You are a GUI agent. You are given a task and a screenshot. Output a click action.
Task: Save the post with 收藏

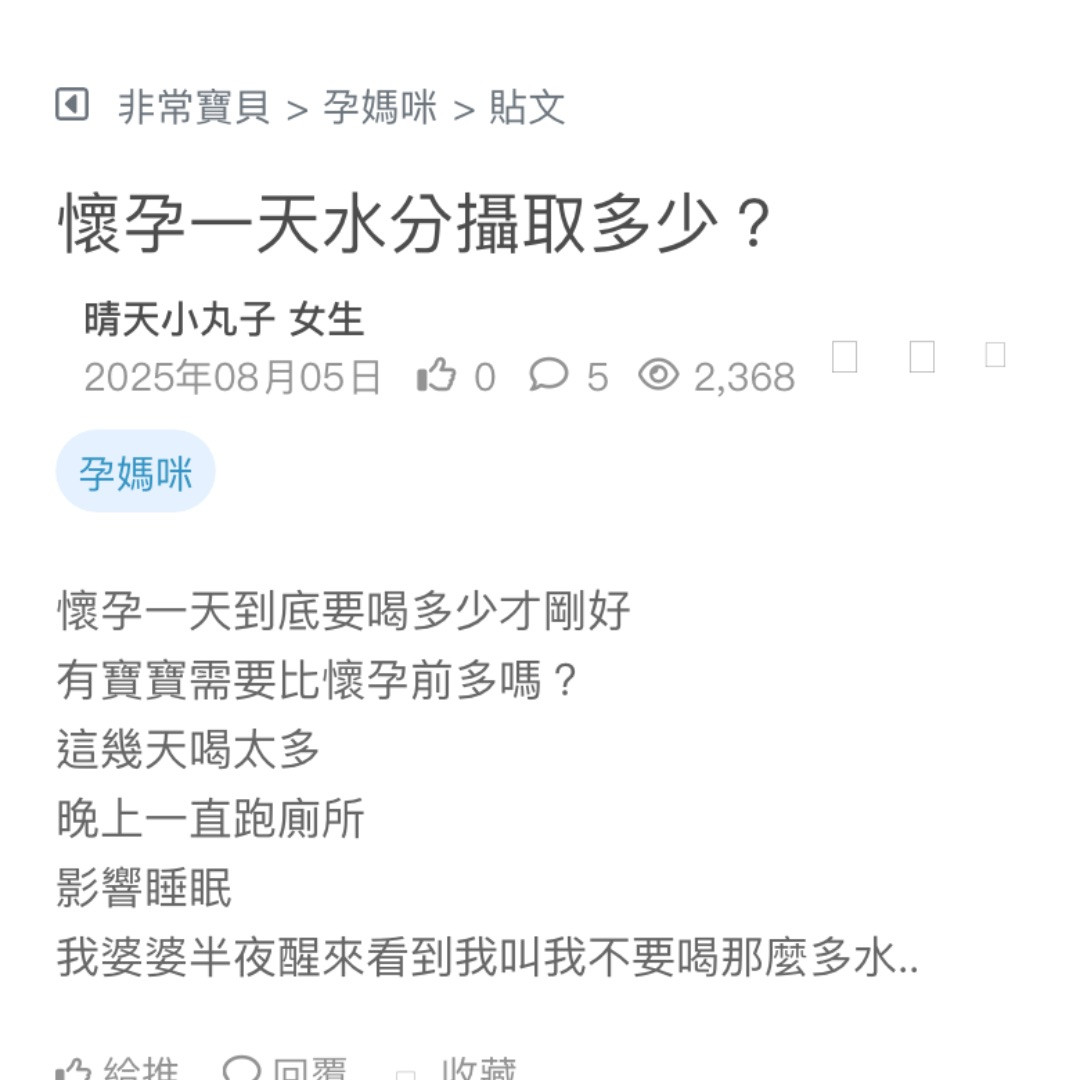(458, 1070)
